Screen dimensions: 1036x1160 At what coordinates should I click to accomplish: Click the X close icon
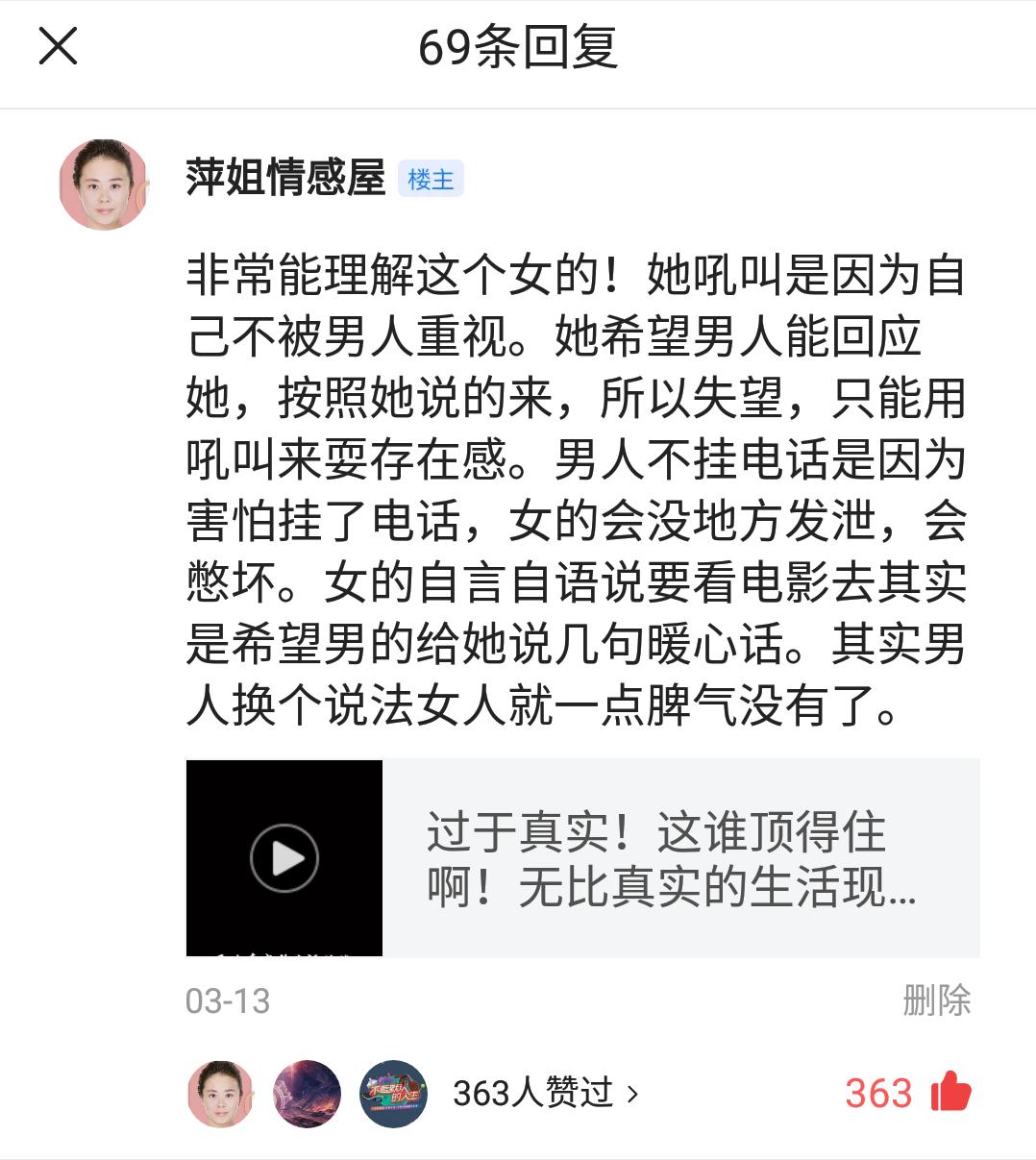point(60,46)
